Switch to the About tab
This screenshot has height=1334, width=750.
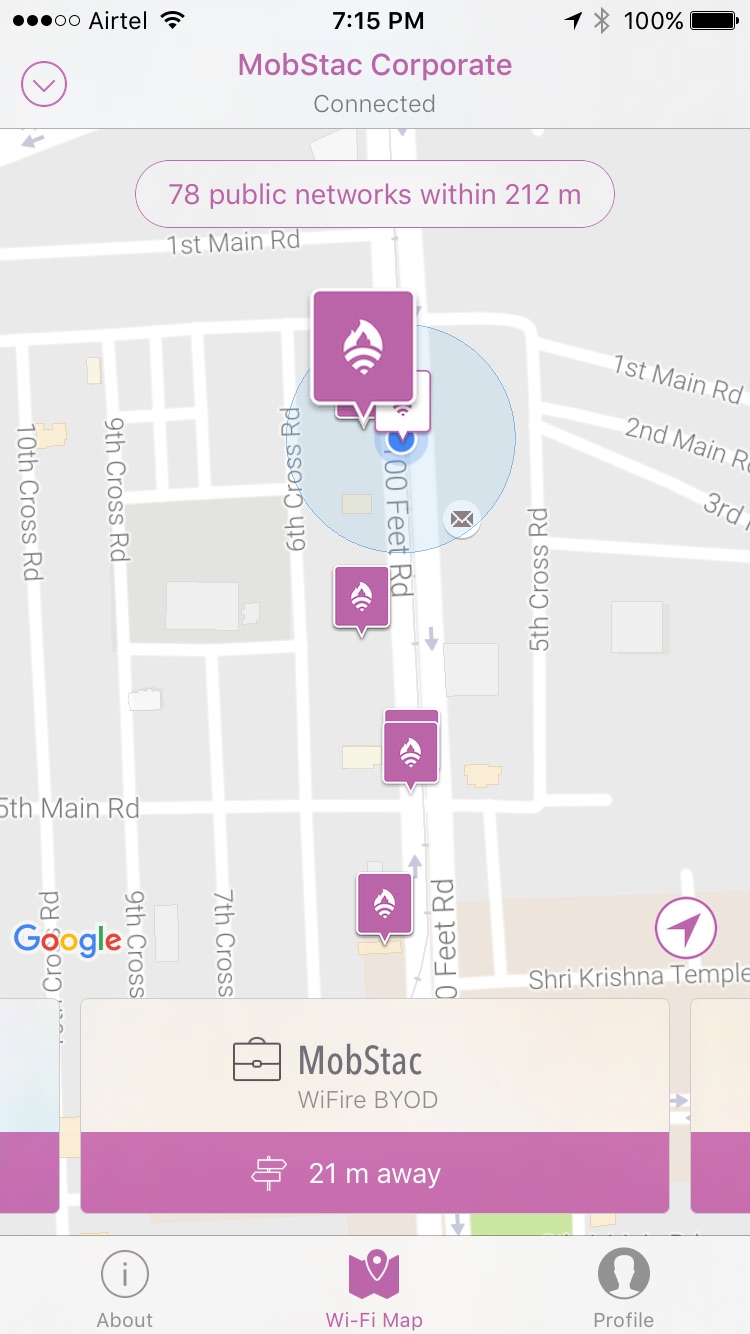pyautogui.click(x=125, y=1290)
